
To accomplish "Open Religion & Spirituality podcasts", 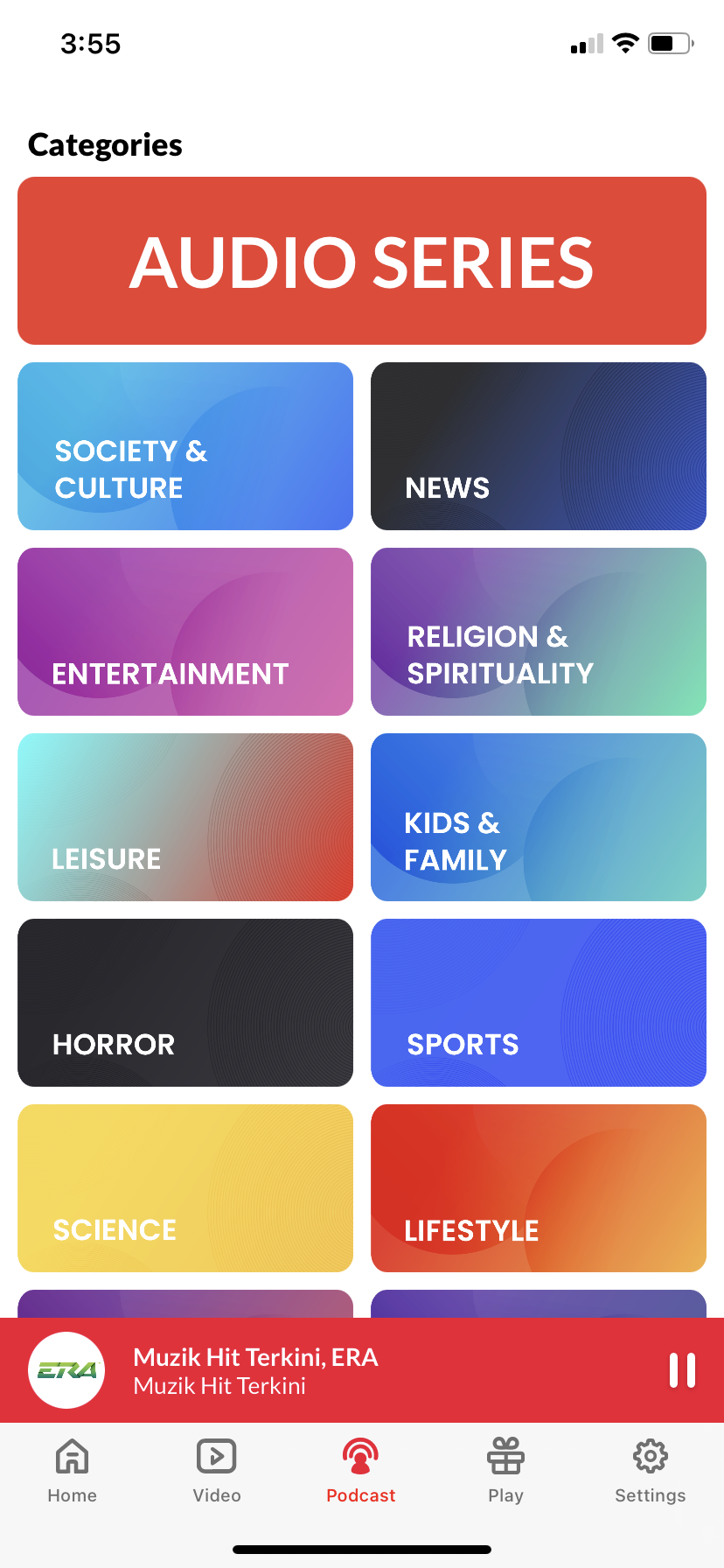I will 539,632.
